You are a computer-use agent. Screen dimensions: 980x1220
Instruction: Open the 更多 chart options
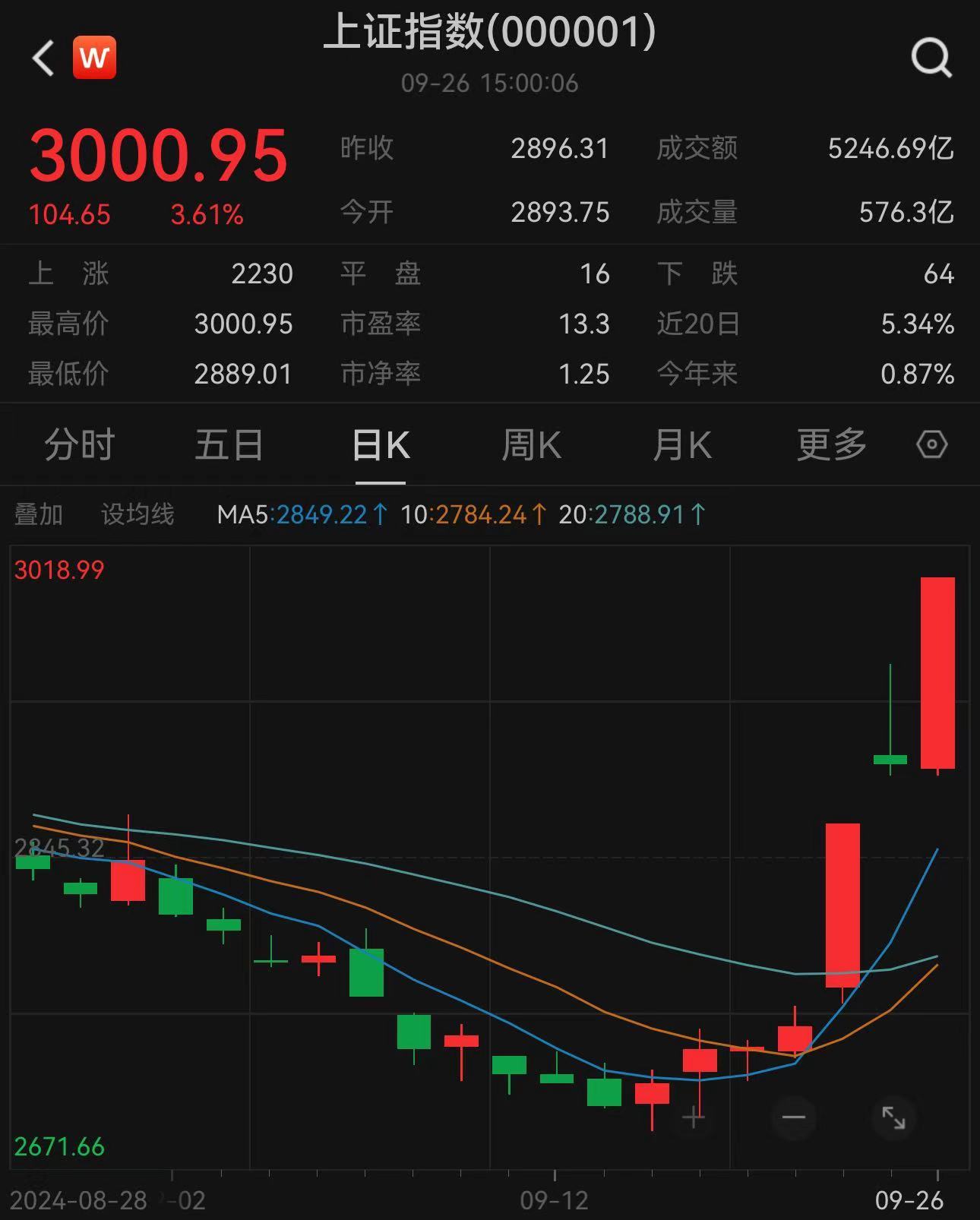click(x=831, y=445)
